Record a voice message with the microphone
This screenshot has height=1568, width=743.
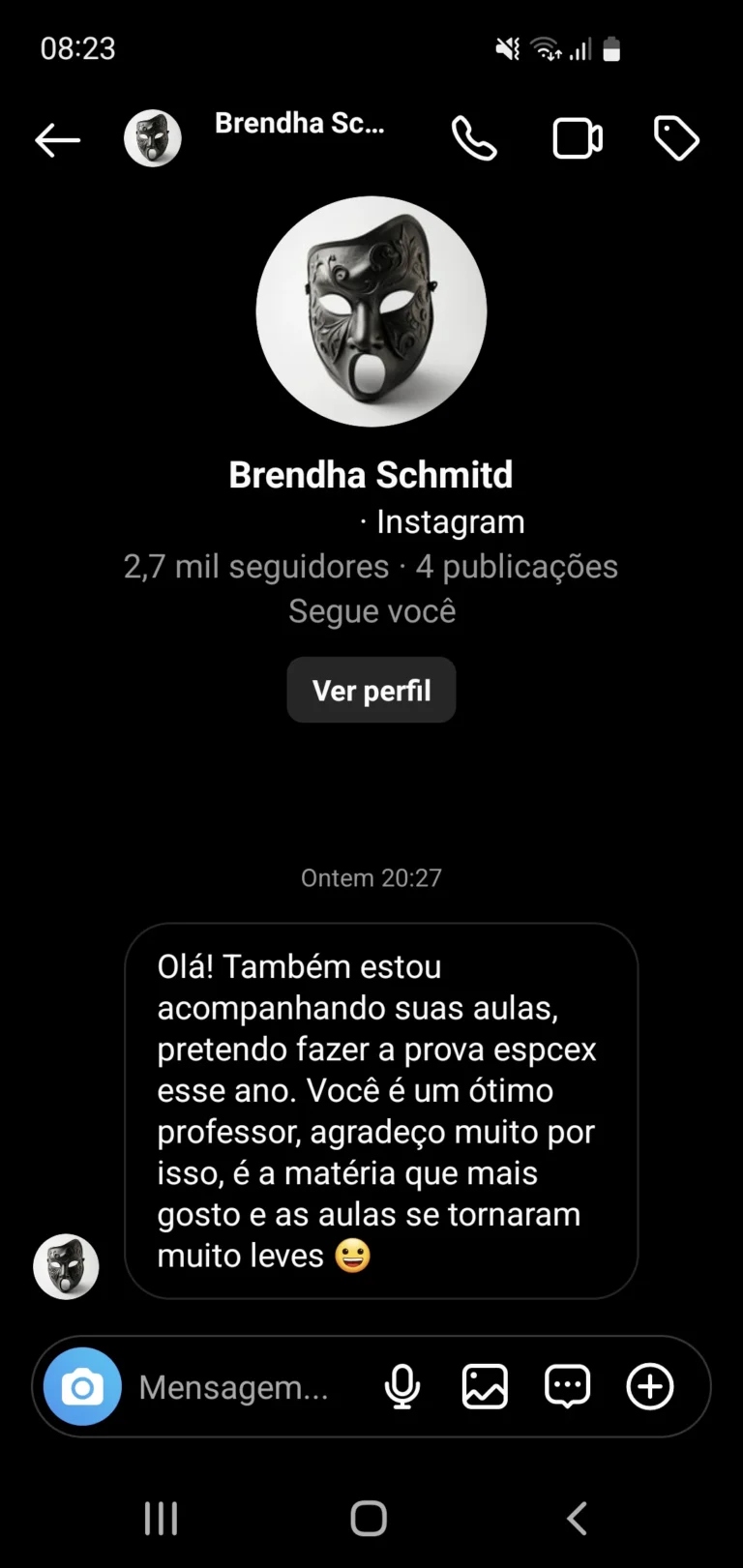[401, 1386]
